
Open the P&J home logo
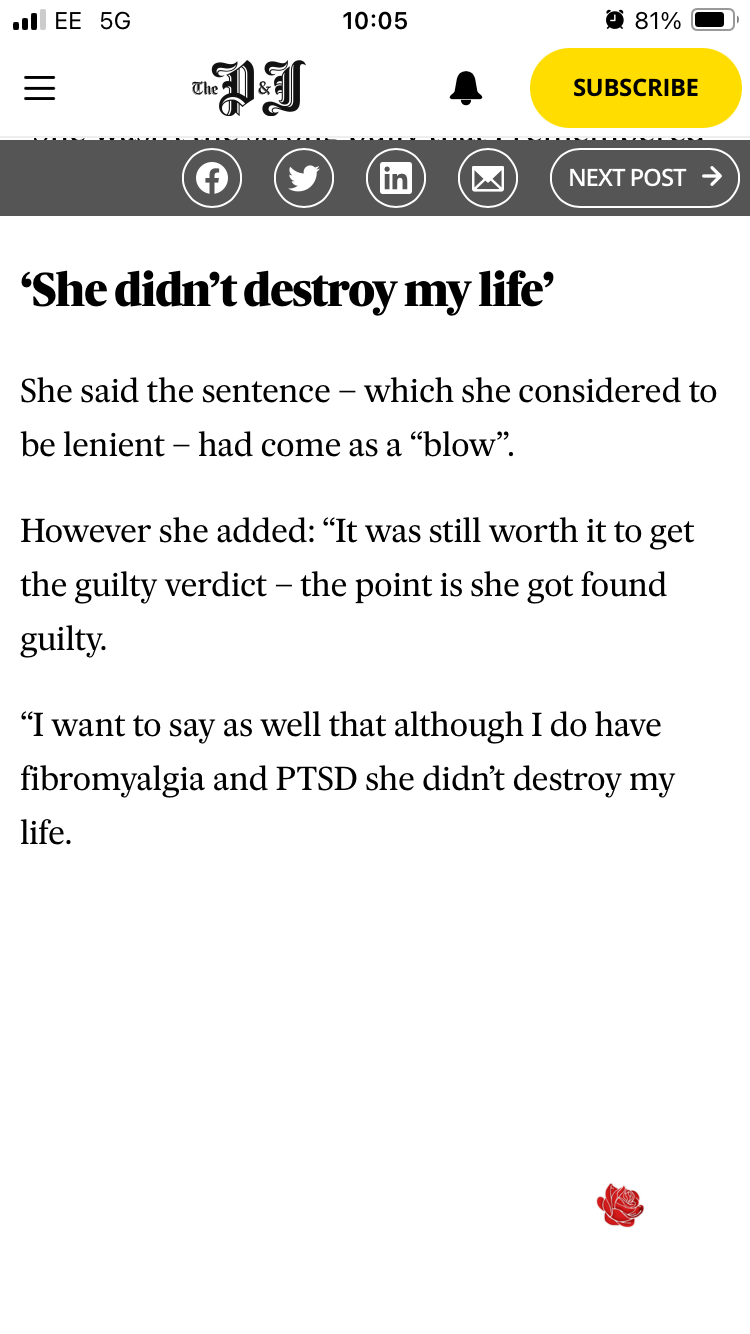click(x=249, y=88)
